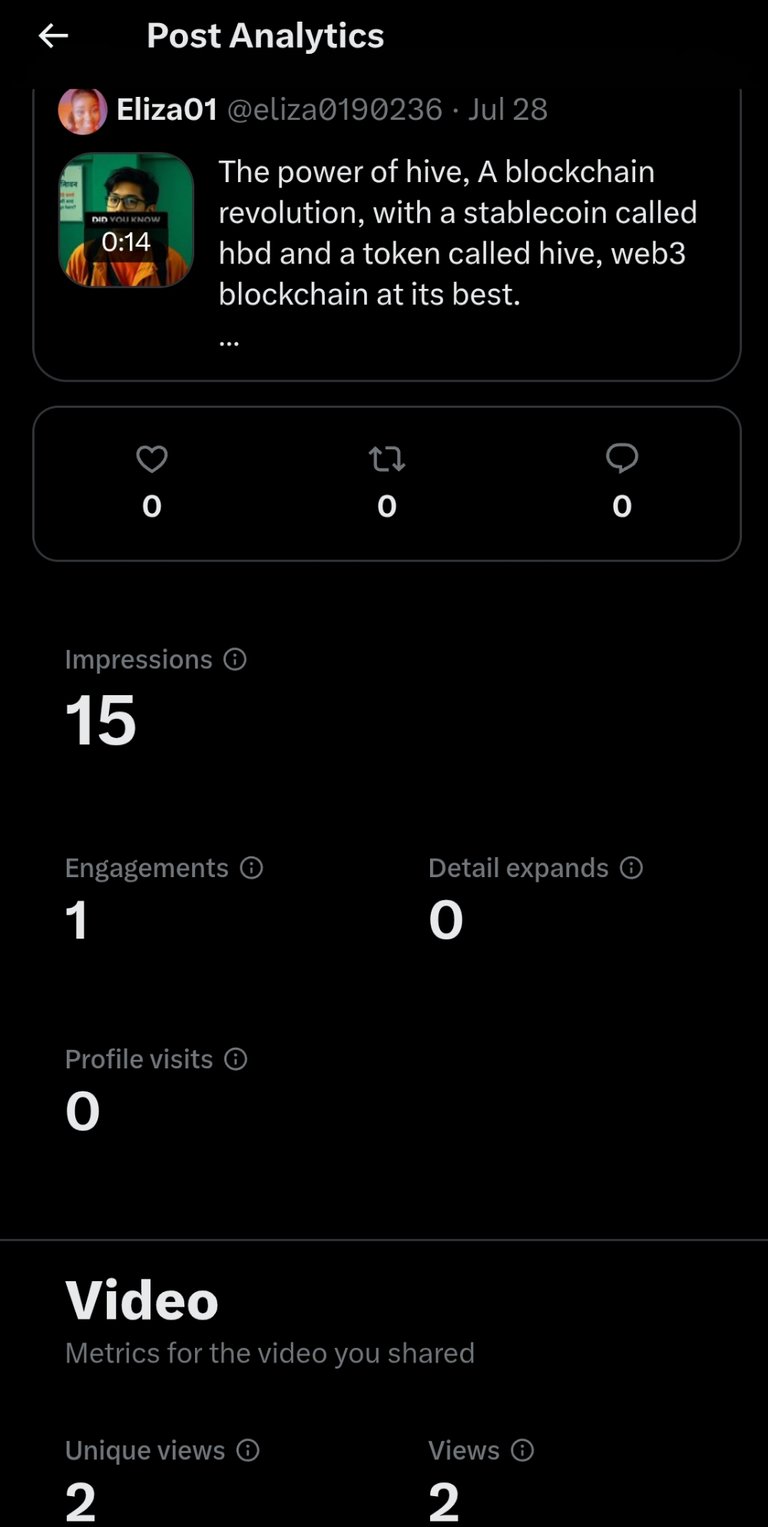Viewport: 768px width, 1527px height.
Task: Tap the info icon beside Views
Action: click(x=522, y=1450)
